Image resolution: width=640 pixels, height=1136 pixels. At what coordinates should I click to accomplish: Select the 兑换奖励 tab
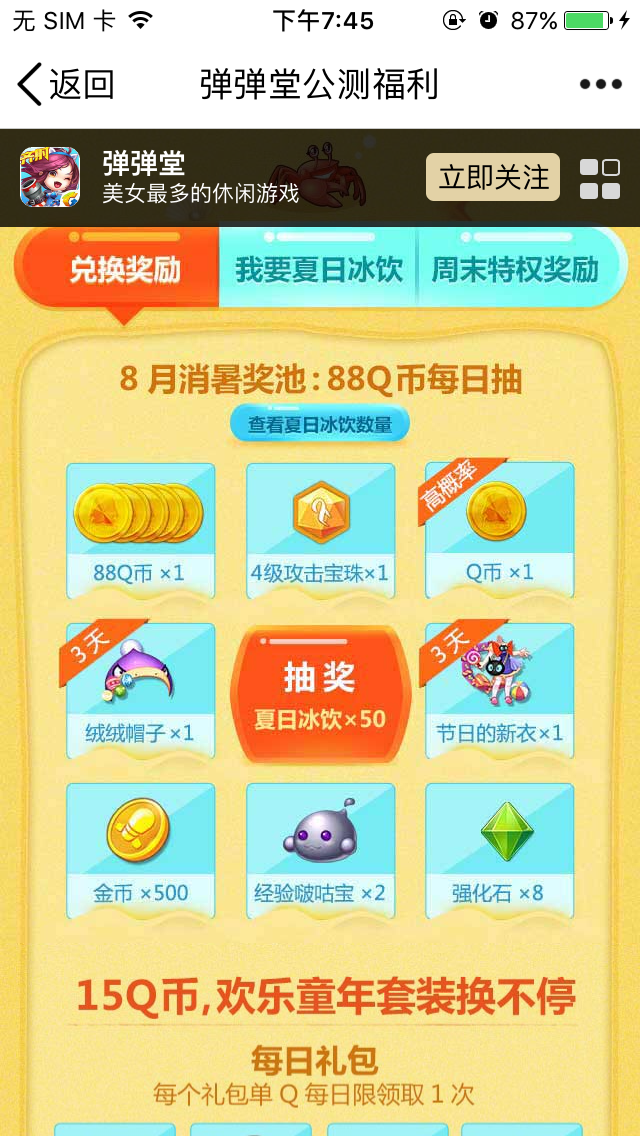[x=124, y=269]
